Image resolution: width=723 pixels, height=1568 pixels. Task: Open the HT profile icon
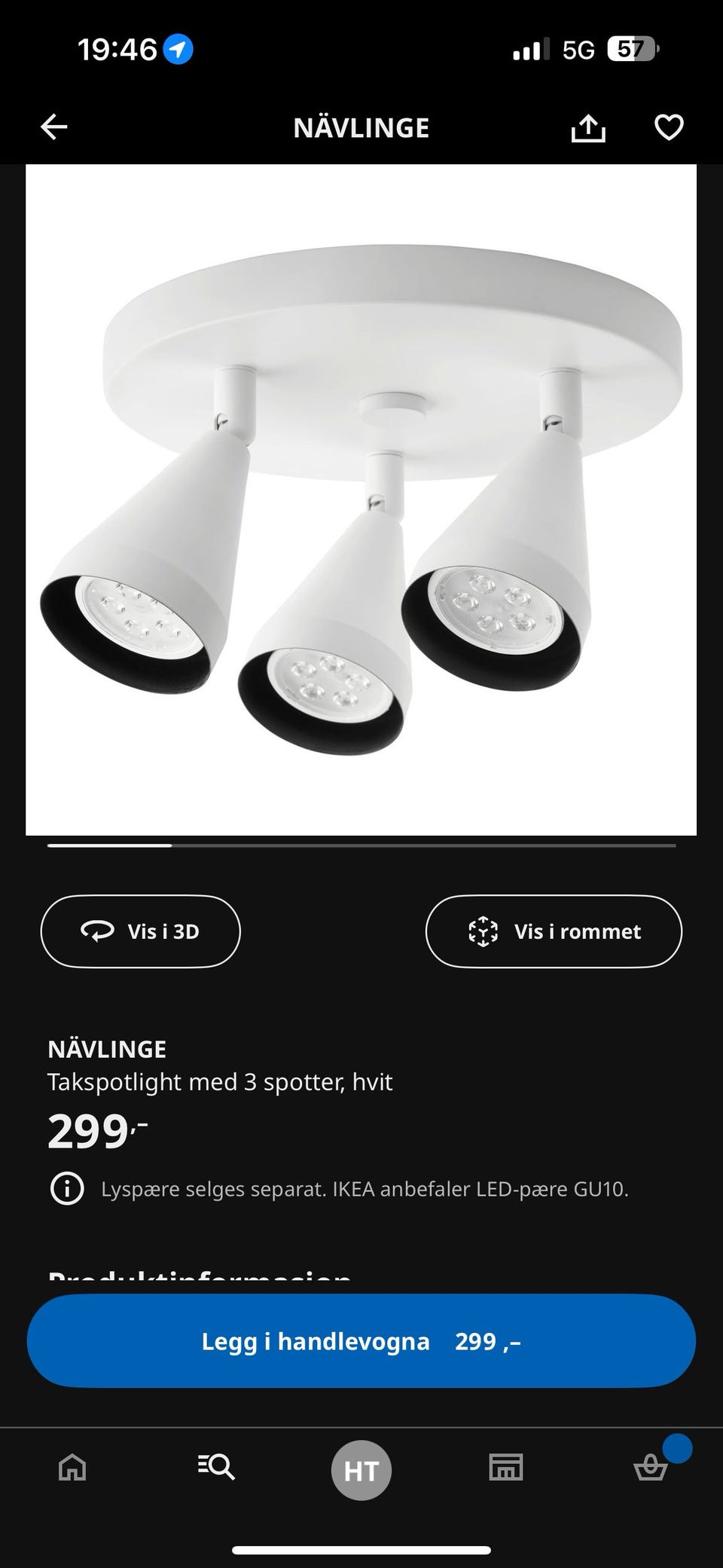pos(361,1467)
